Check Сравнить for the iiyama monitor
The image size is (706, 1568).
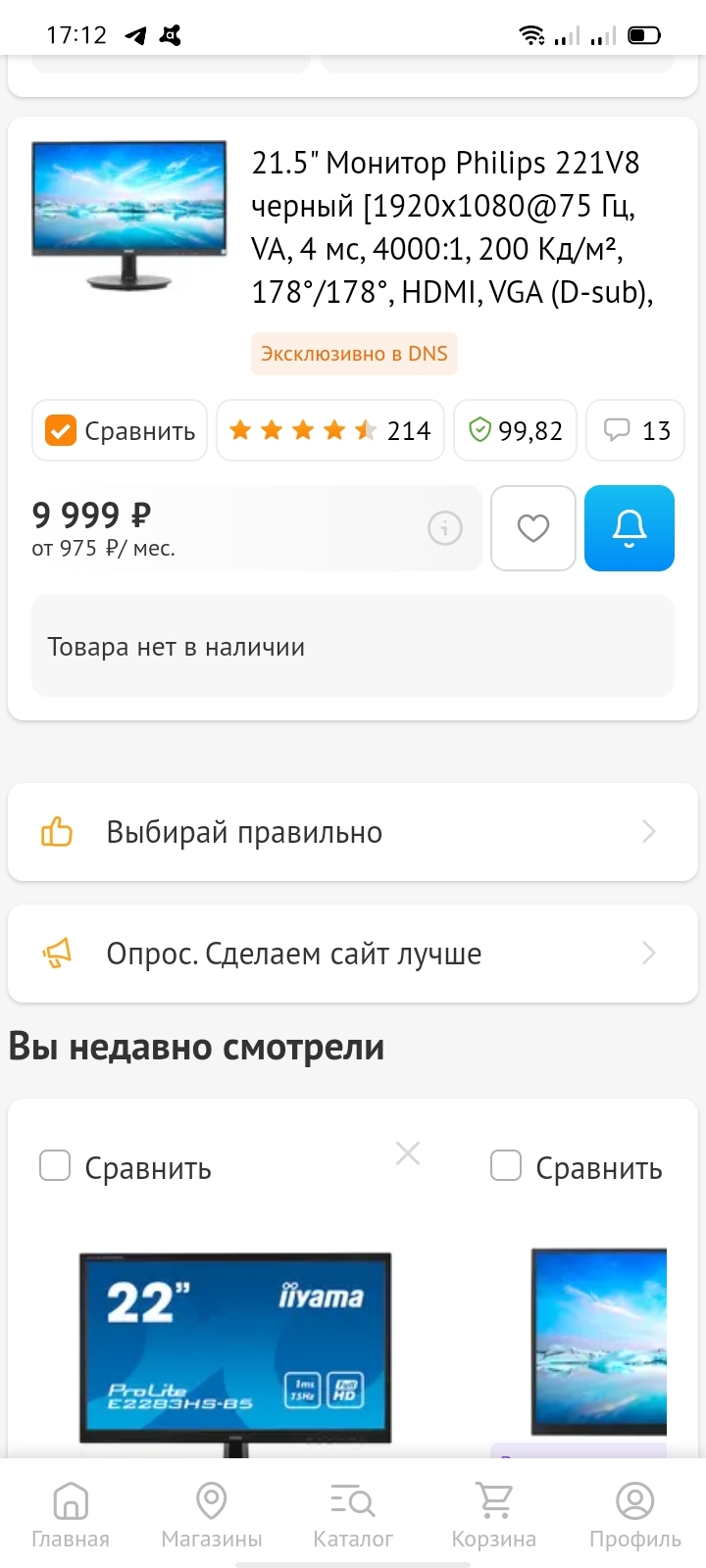[55, 1166]
